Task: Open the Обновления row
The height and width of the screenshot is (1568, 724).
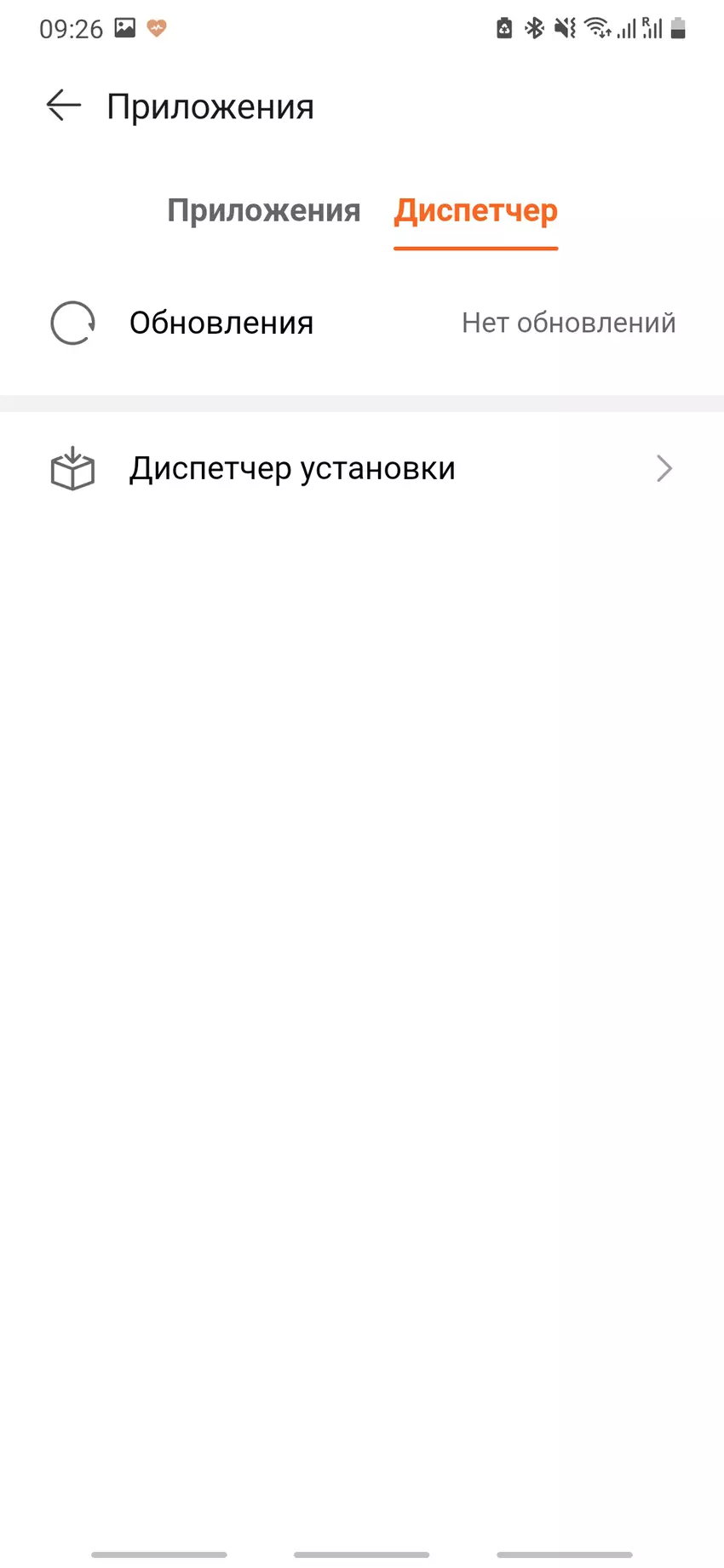Action: click(361, 323)
